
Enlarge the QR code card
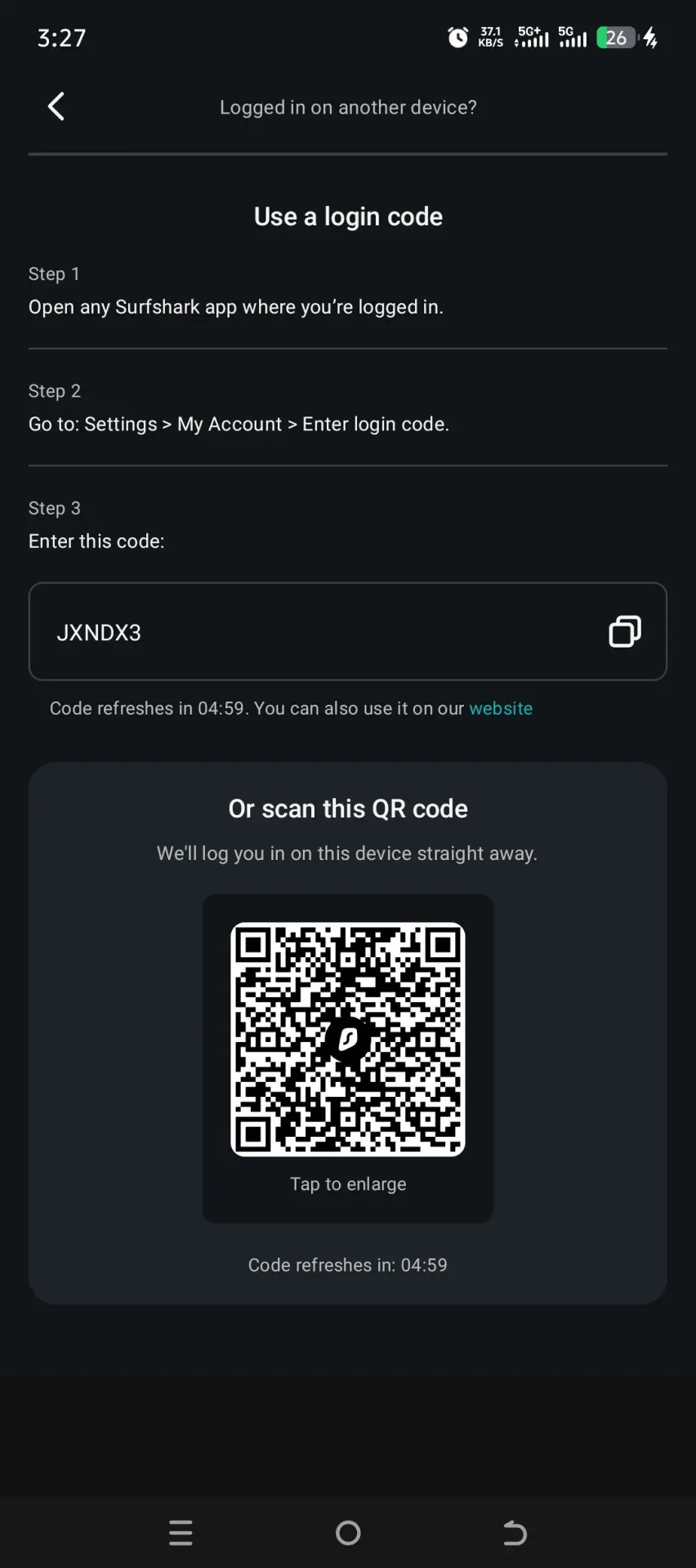tap(348, 1058)
